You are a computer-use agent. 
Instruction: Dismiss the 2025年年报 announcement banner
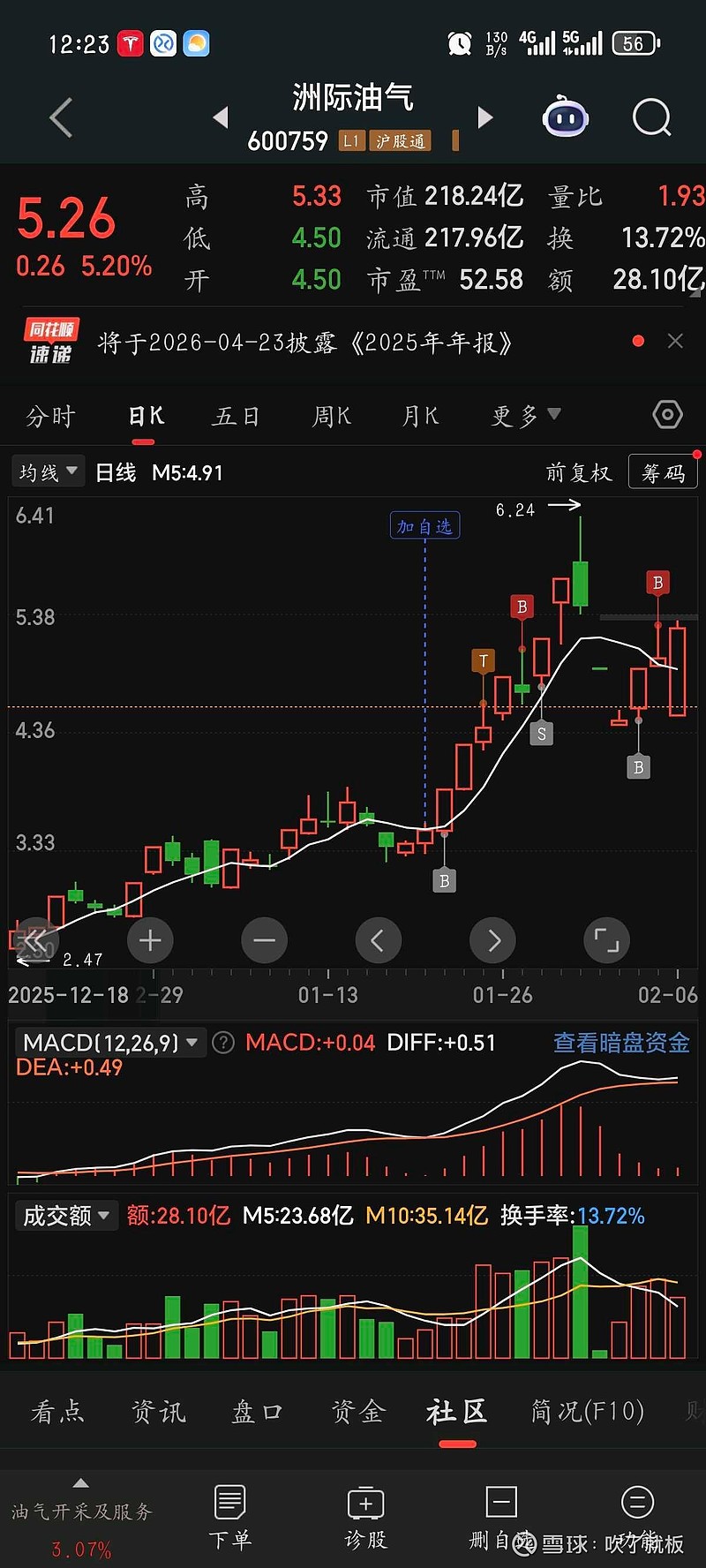pyautogui.click(x=675, y=340)
